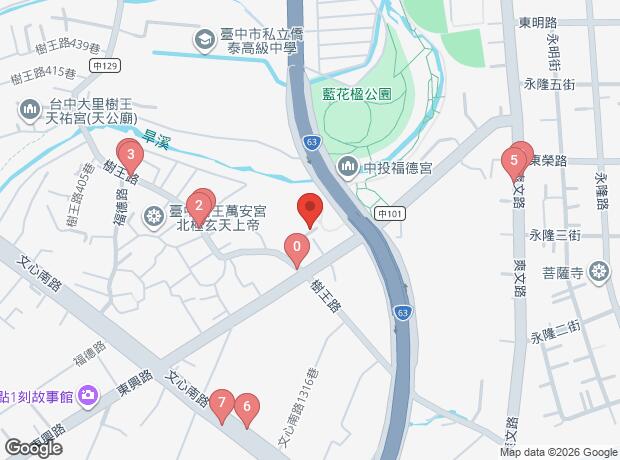Open the map marker numbered 3
This screenshot has height=460, width=620.
point(129,156)
